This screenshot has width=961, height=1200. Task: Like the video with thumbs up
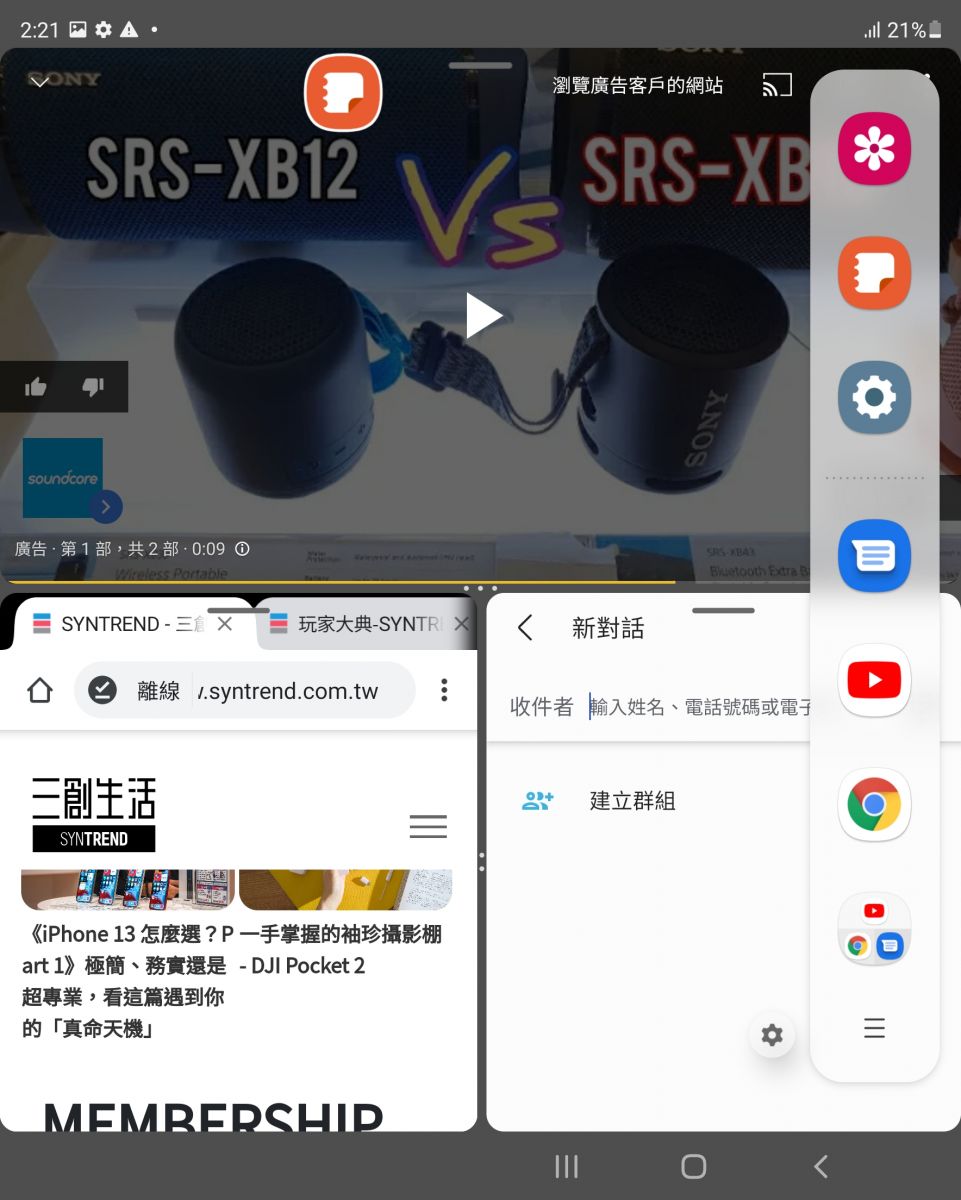click(36, 387)
